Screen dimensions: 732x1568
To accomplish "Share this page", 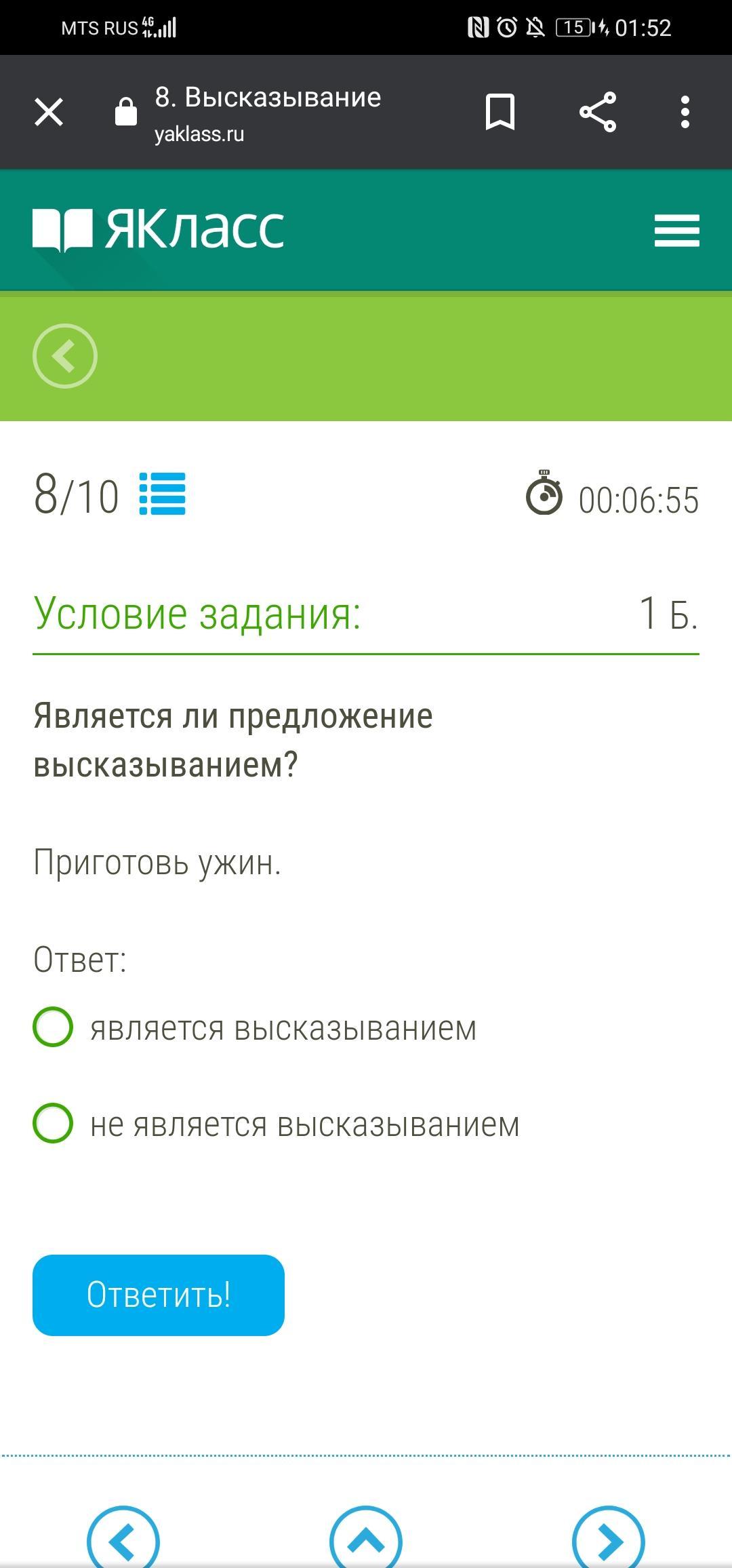I will pos(598,112).
